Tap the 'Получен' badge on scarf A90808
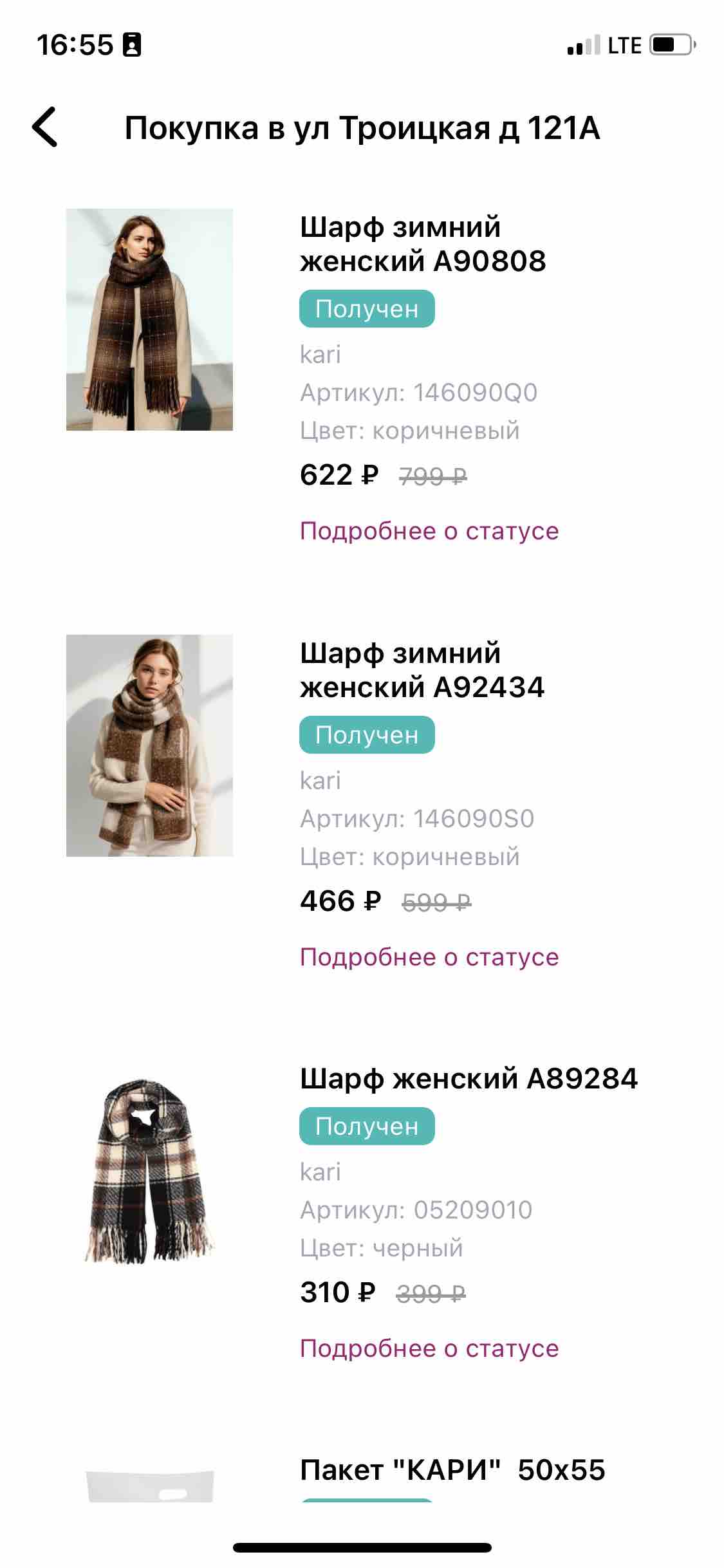 pos(367,309)
